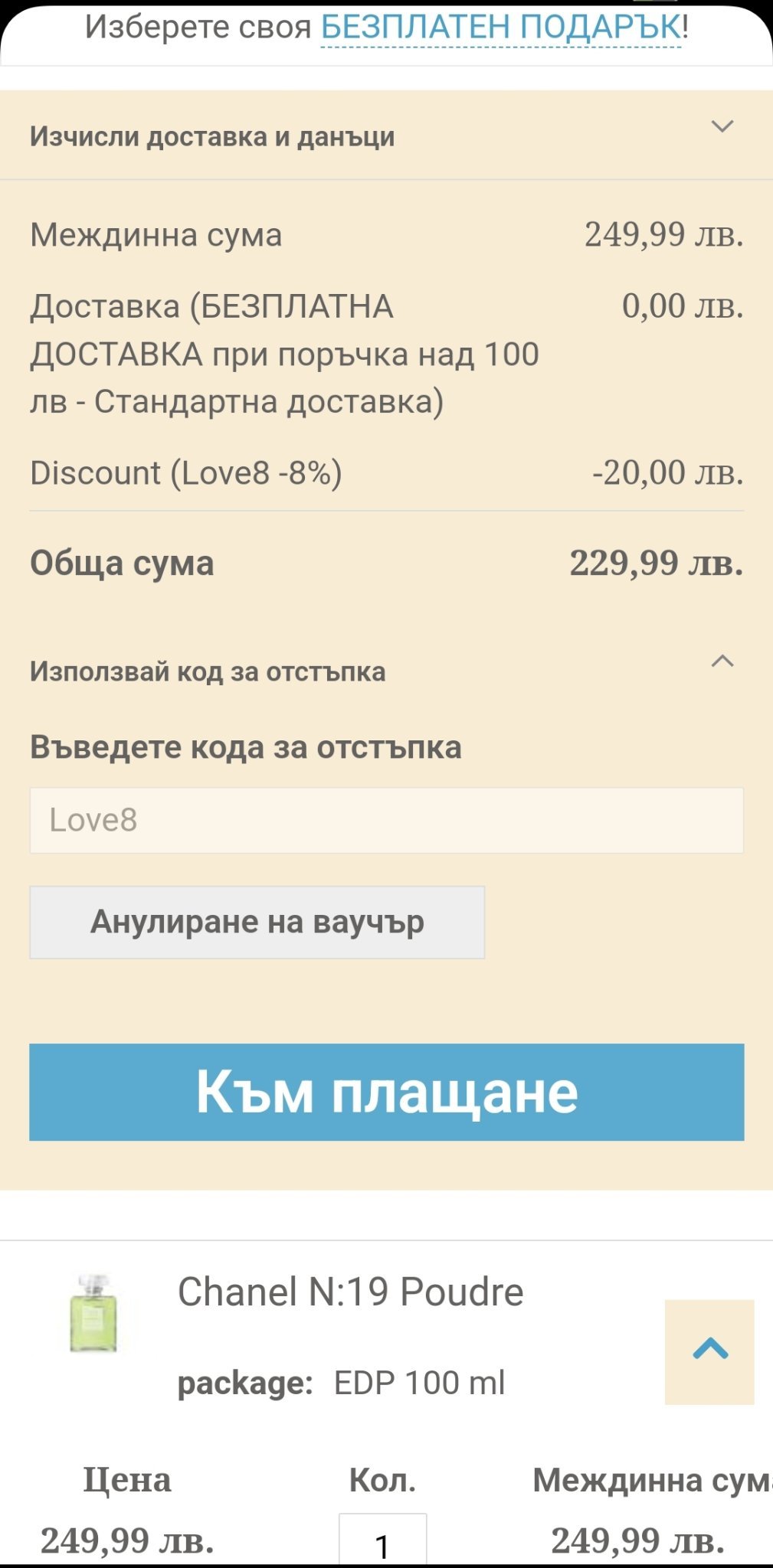Open the БЕЗПЛАТЕН ПОДАРЪК link

coord(500,28)
